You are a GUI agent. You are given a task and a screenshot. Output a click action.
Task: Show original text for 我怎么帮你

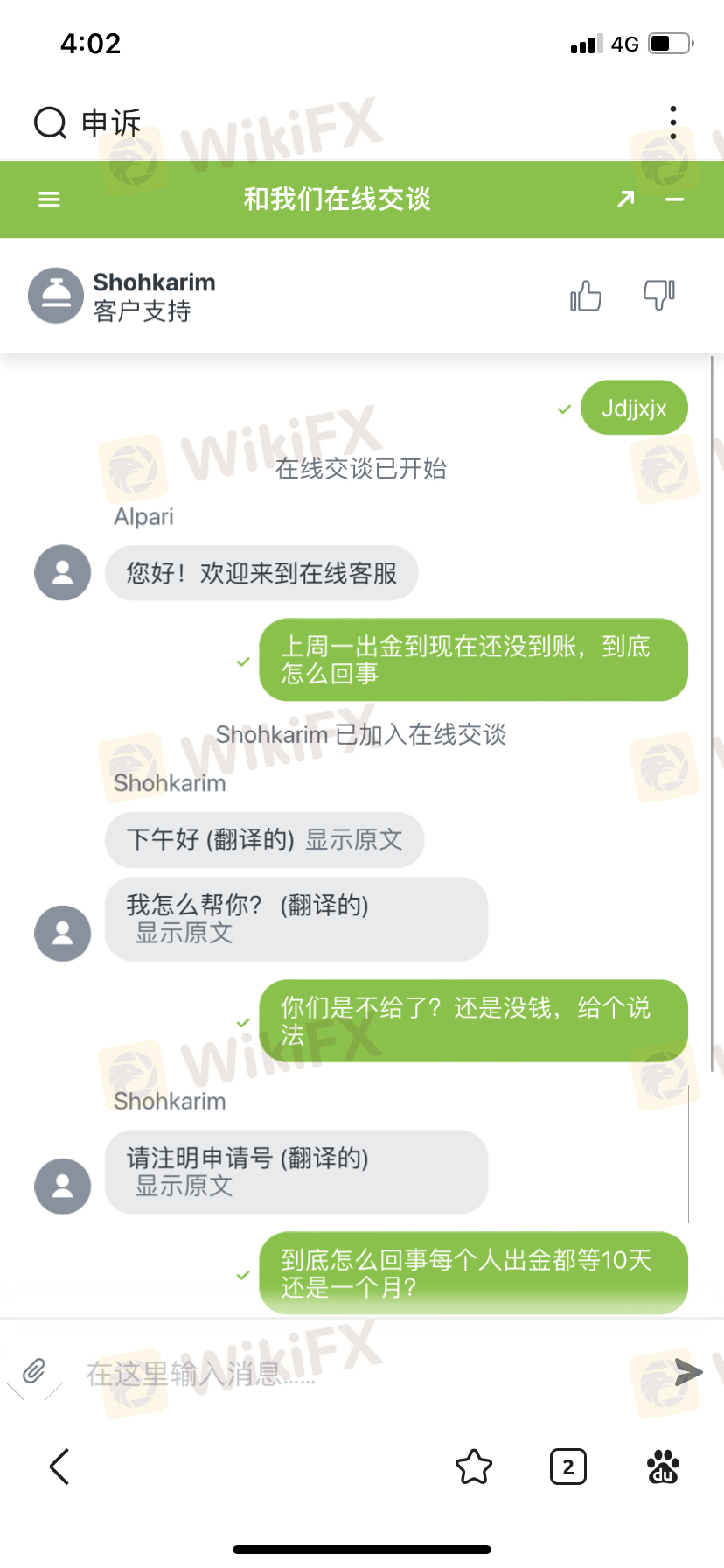tap(184, 933)
